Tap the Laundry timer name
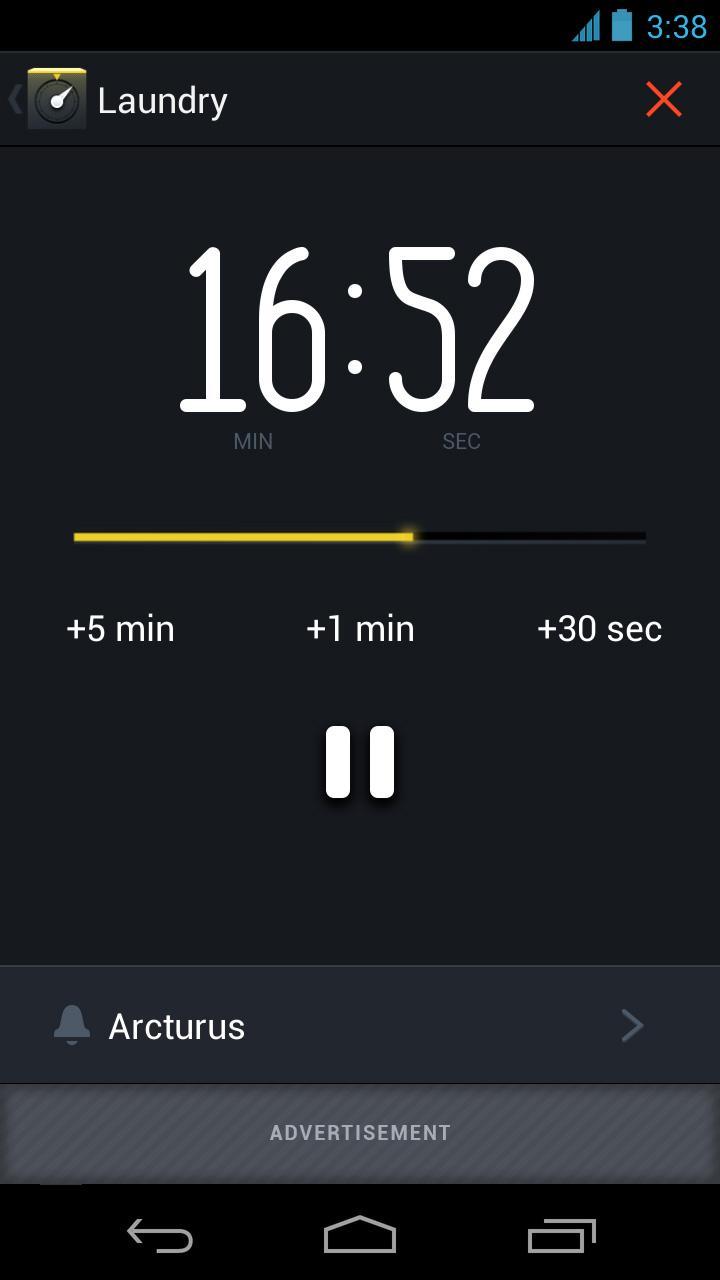720x1280 pixels. point(162,99)
